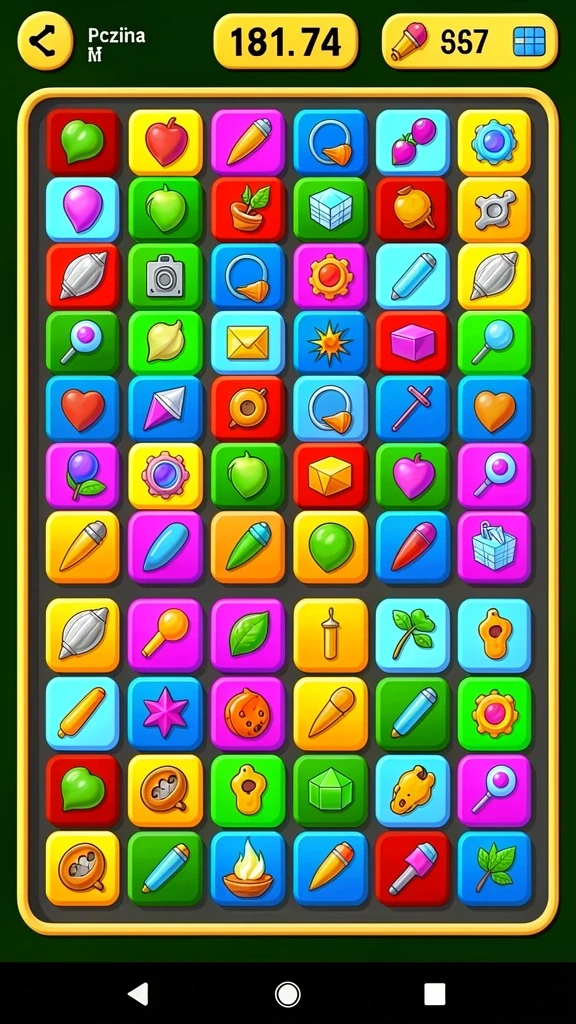Select the sunburst tile
The height and width of the screenshot is (1024, 576).
pyautogui.click(x=330, y=343)
